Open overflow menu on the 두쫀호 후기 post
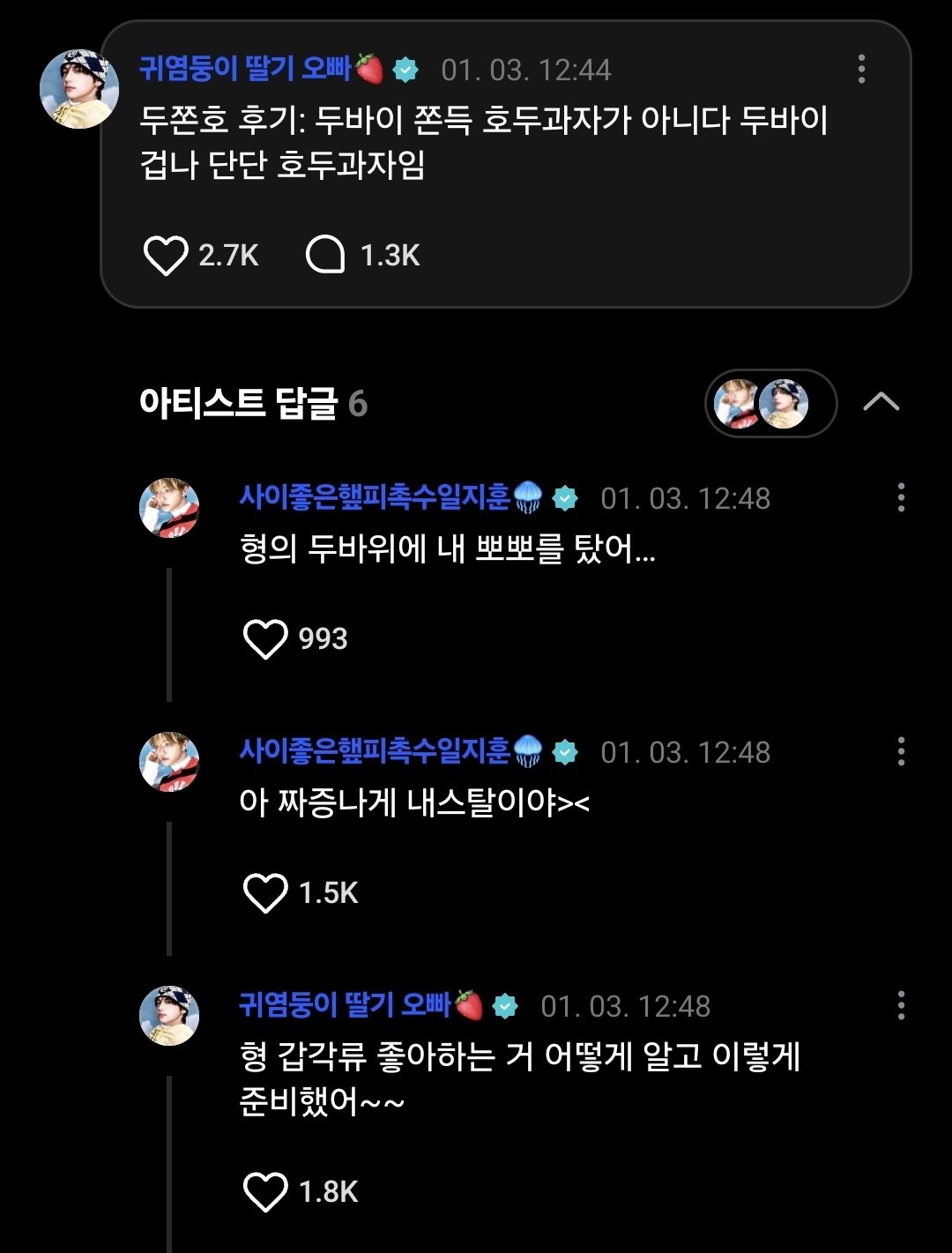This screenshot has height=1253, width=952. coord(861,69)
